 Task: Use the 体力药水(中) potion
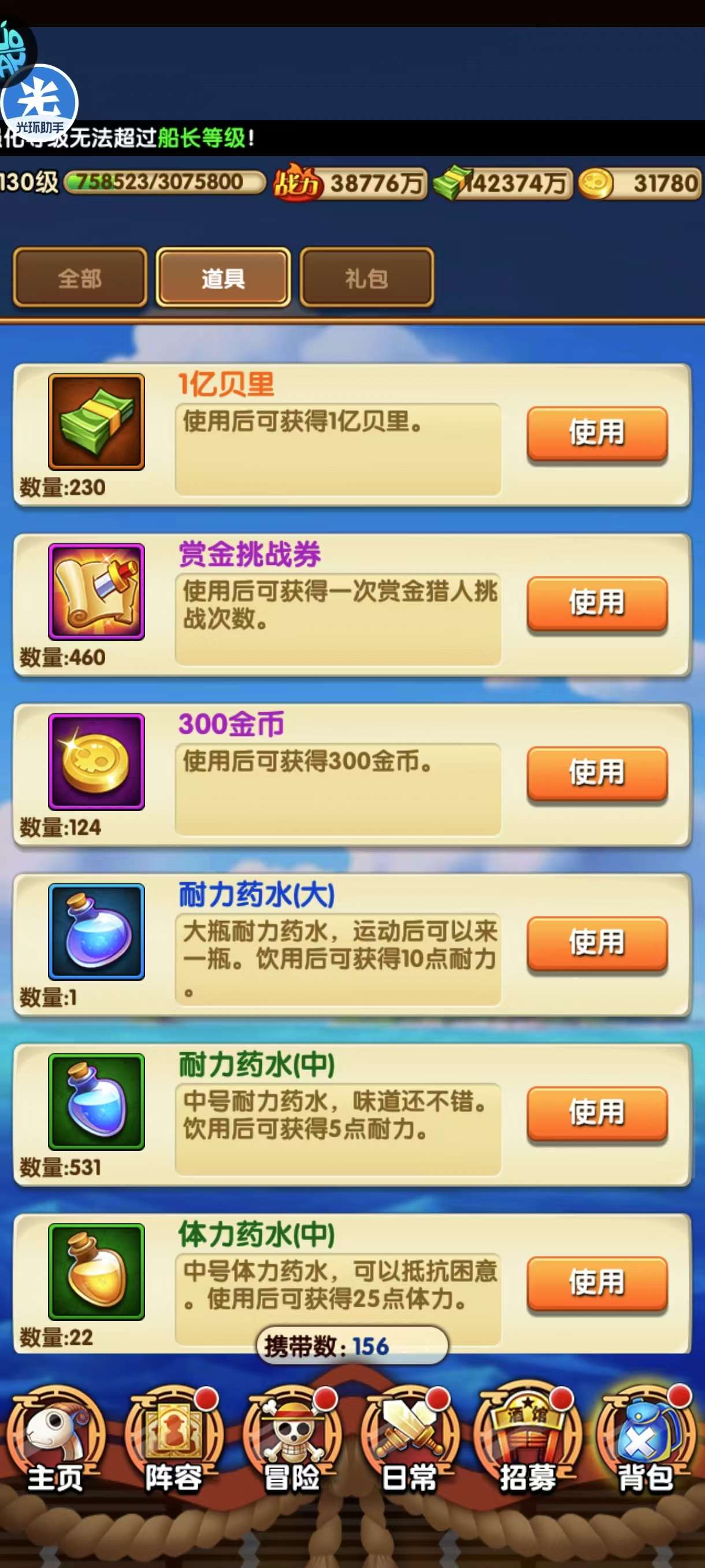pyautogui.click(x=597, y=1282)
